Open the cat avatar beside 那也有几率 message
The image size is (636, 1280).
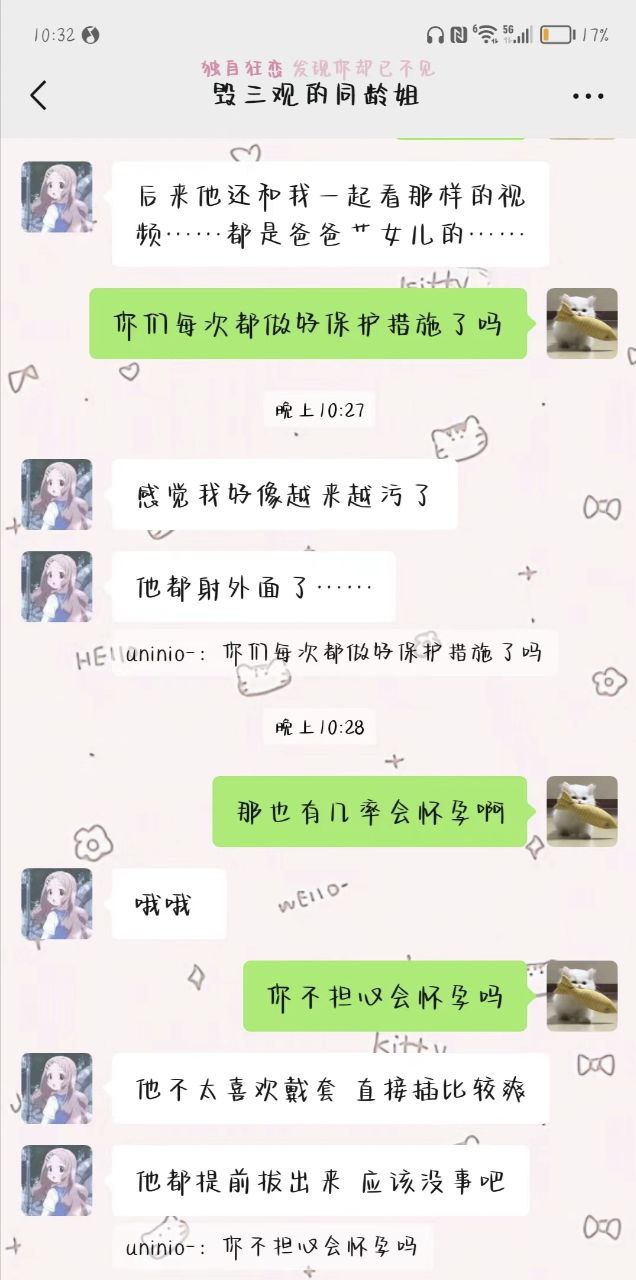click(581, 811)
